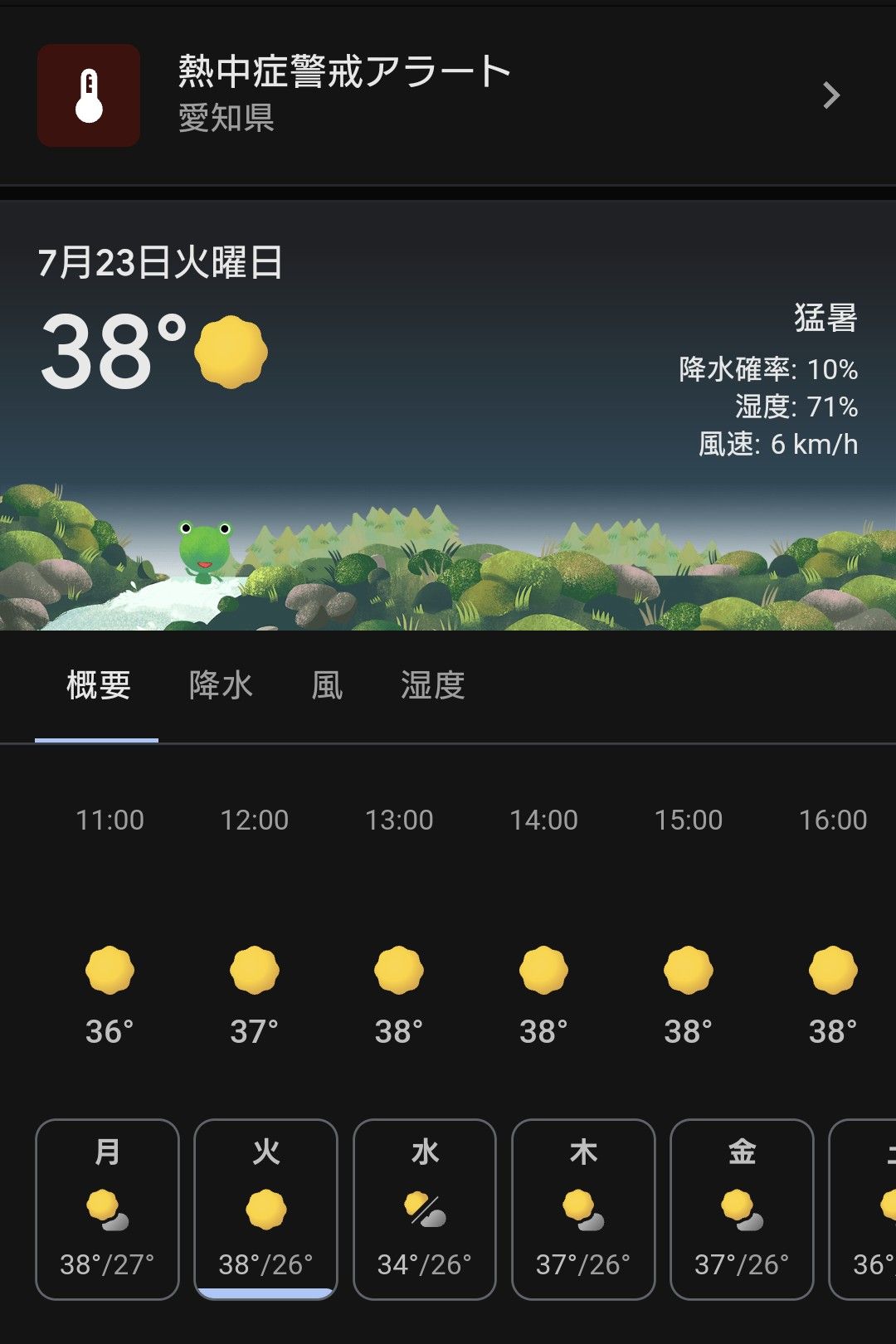Open the 熱中症警戒アラート alert for 愛知県
896x1344 pixels.
pyautogui.click(x=448, y=95)
